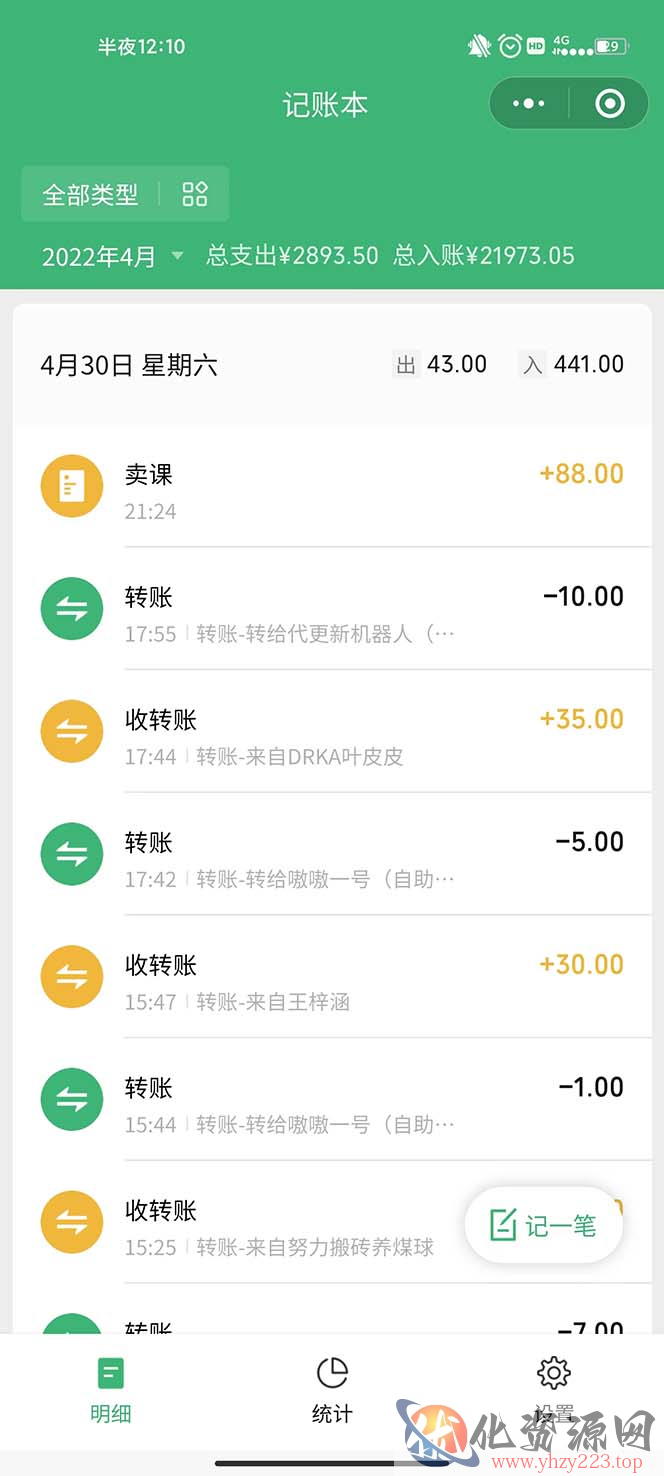The image size is (664, 1476).
Task: Open the 全部类型 category filter
Action: click(x=125, y=194)
